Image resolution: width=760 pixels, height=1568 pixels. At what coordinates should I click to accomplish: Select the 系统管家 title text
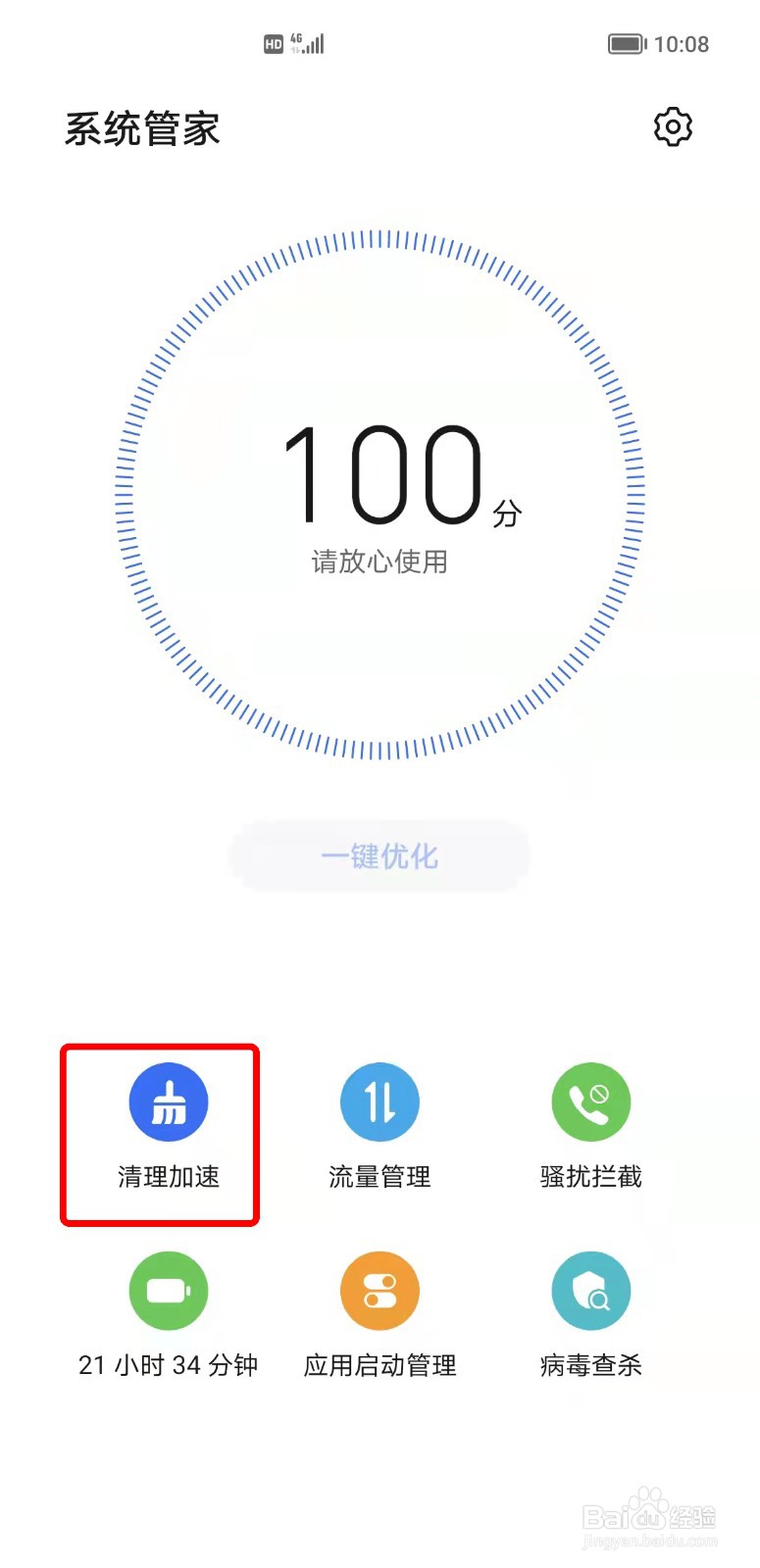[143, 129]
